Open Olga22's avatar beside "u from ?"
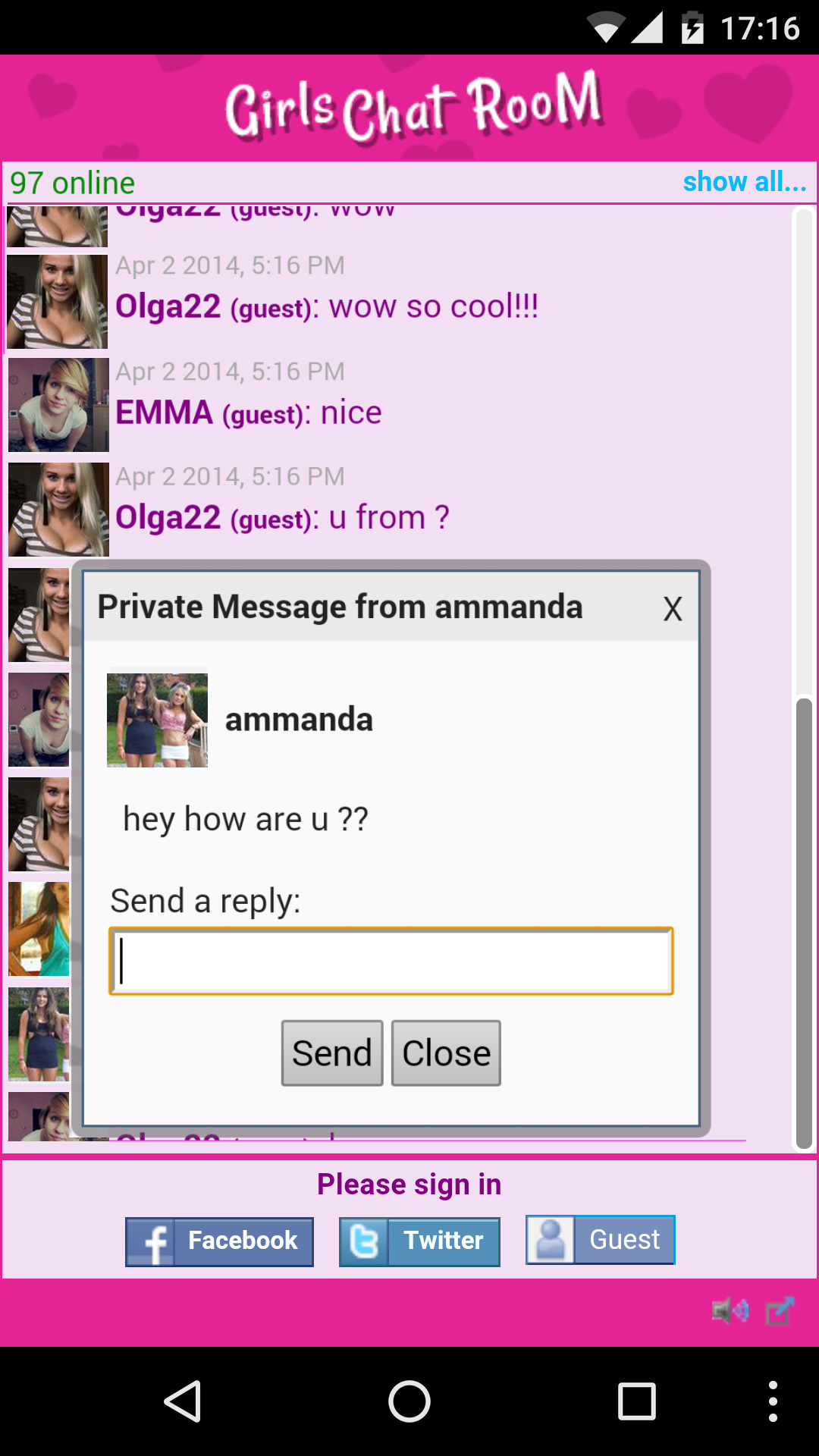Screen dimensions: 819x1456 [x=58, y=510]
